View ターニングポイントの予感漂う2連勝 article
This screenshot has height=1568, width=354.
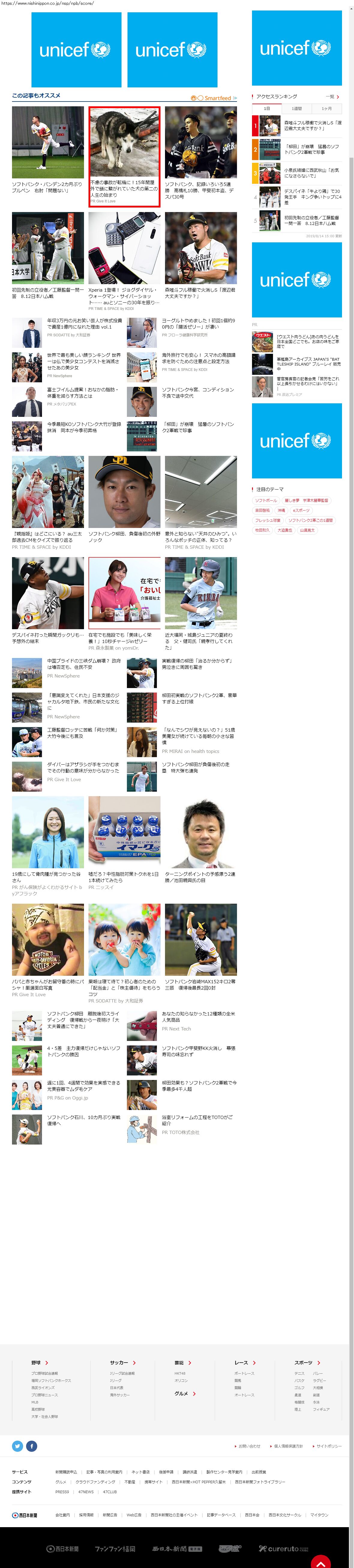coord(200,877)
